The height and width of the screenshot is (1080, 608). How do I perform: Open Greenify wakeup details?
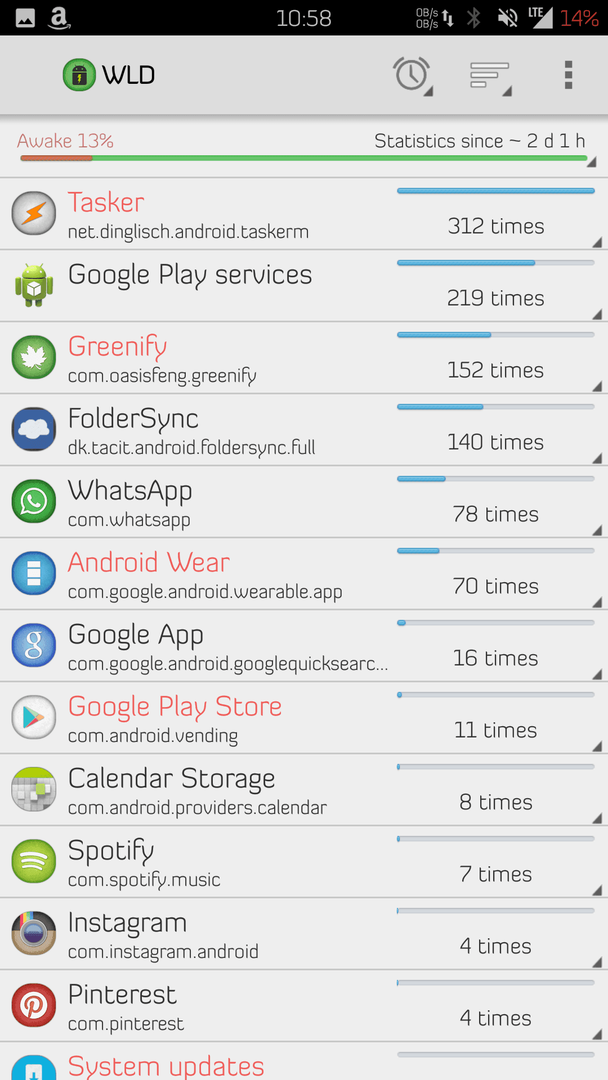(304, 357)
